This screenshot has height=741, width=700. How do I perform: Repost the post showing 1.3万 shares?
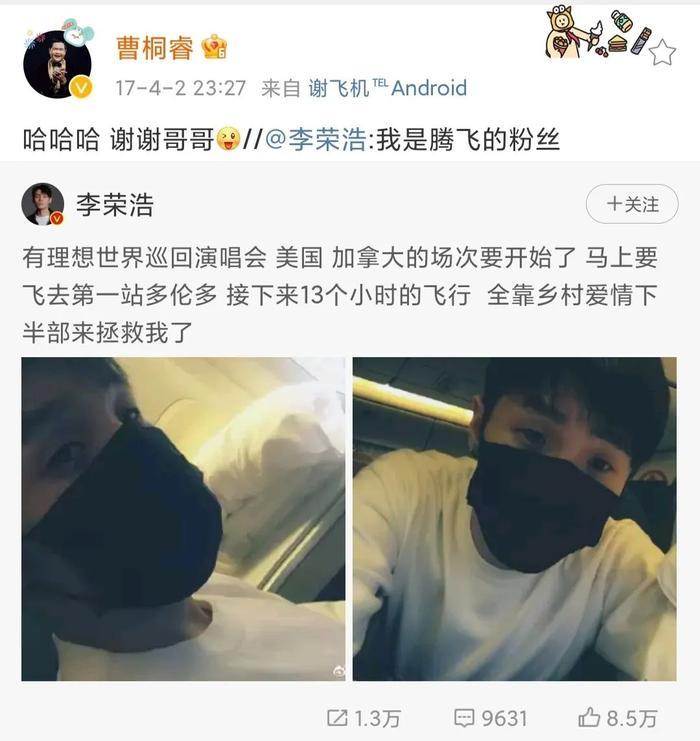click(365, 717)
